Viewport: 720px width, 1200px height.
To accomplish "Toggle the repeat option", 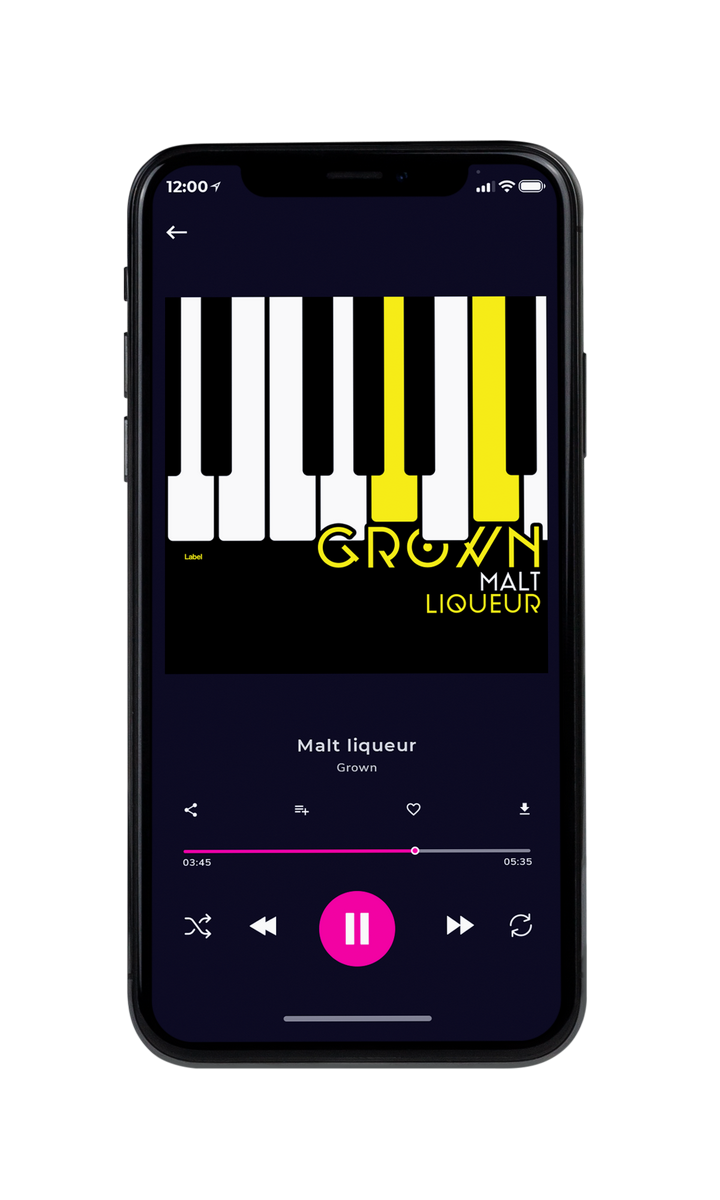I will click(521, 926).
